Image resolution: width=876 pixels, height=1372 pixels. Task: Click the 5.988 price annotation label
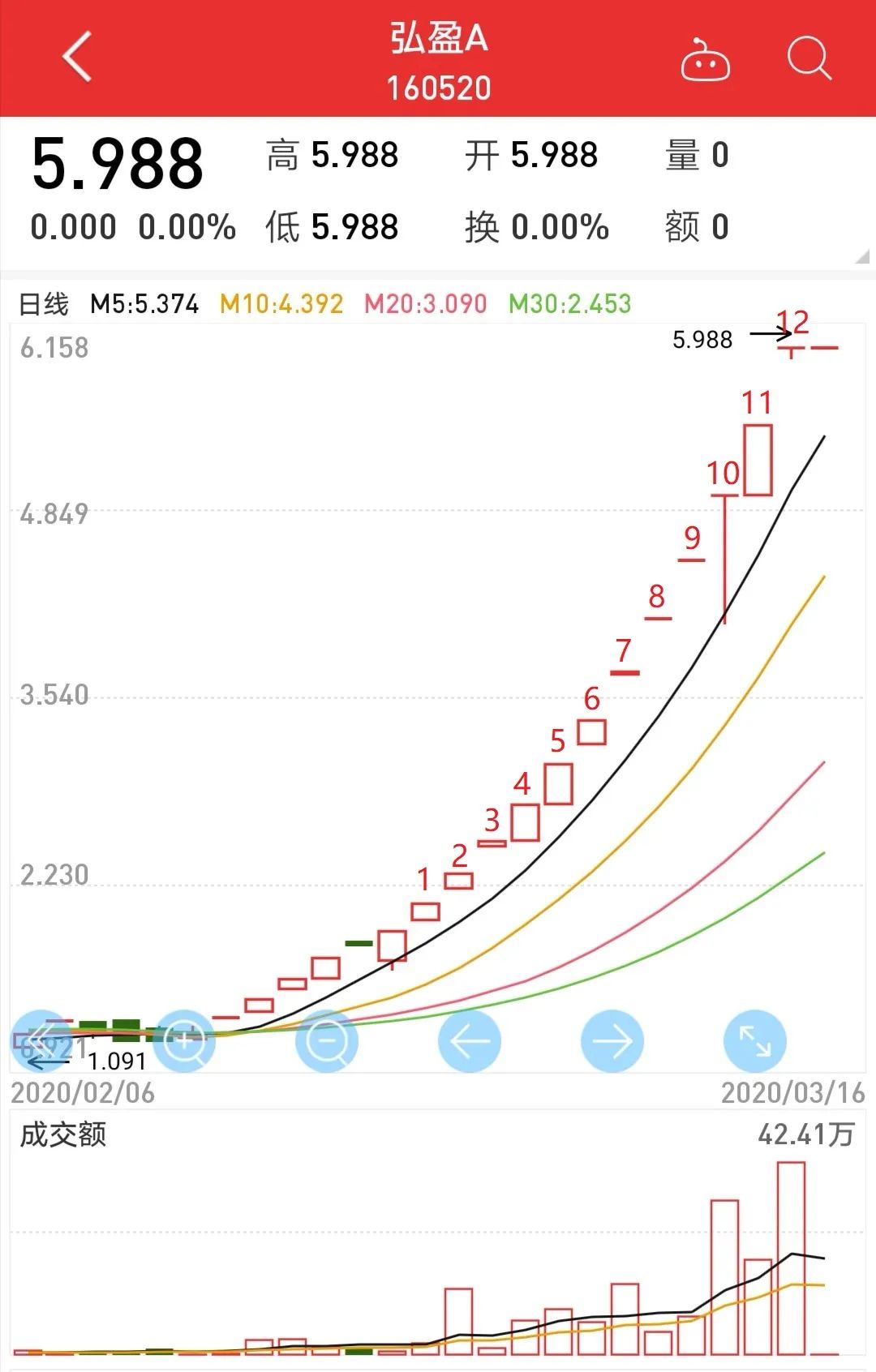click(x=702, y=341)
